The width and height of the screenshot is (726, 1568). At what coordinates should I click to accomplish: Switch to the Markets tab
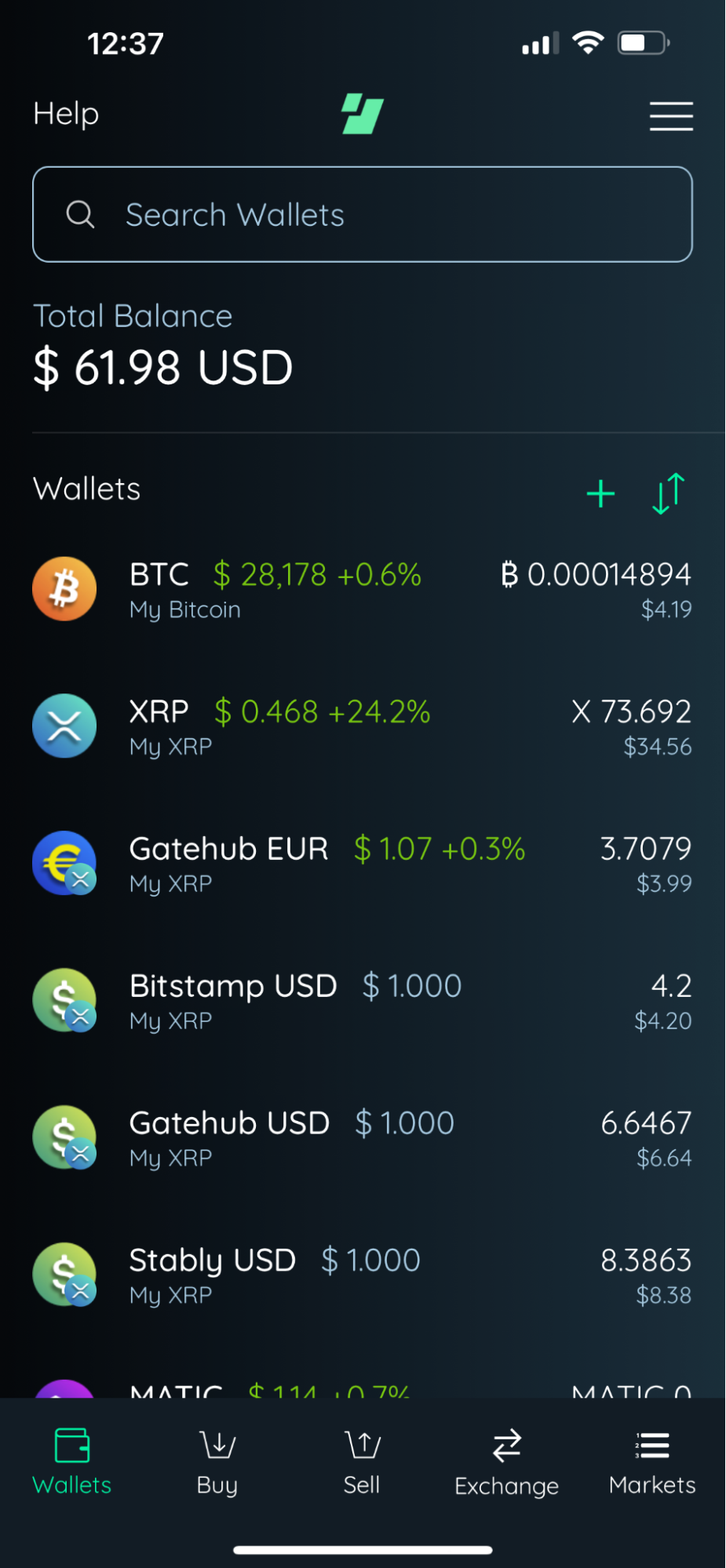(x=652, y=1461)
